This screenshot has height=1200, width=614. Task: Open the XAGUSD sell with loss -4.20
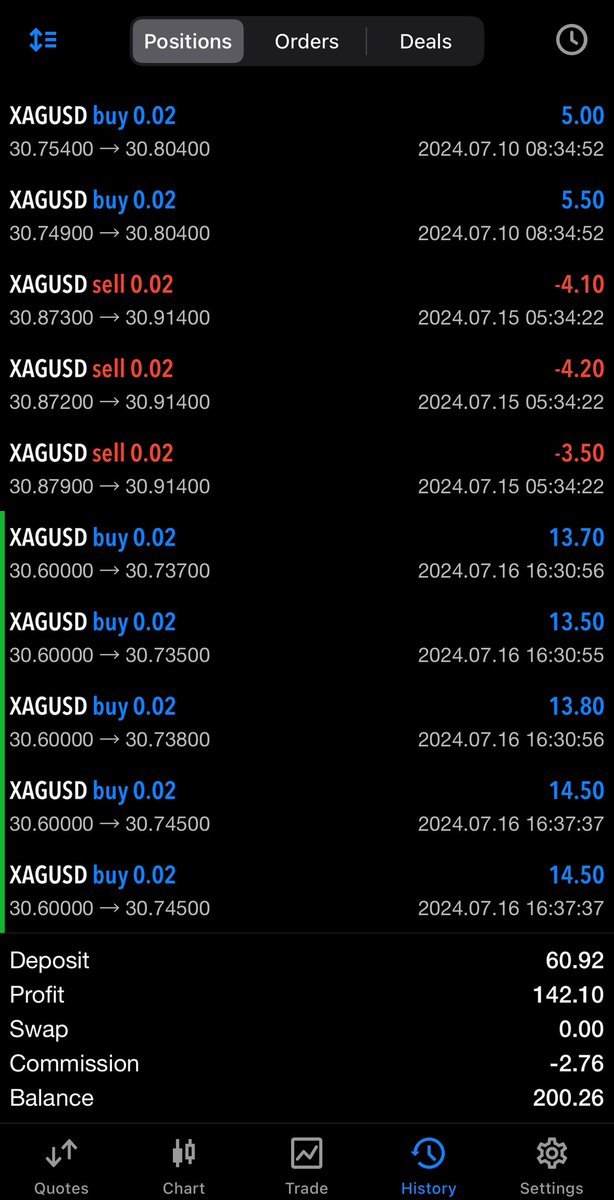click(307, 385)
